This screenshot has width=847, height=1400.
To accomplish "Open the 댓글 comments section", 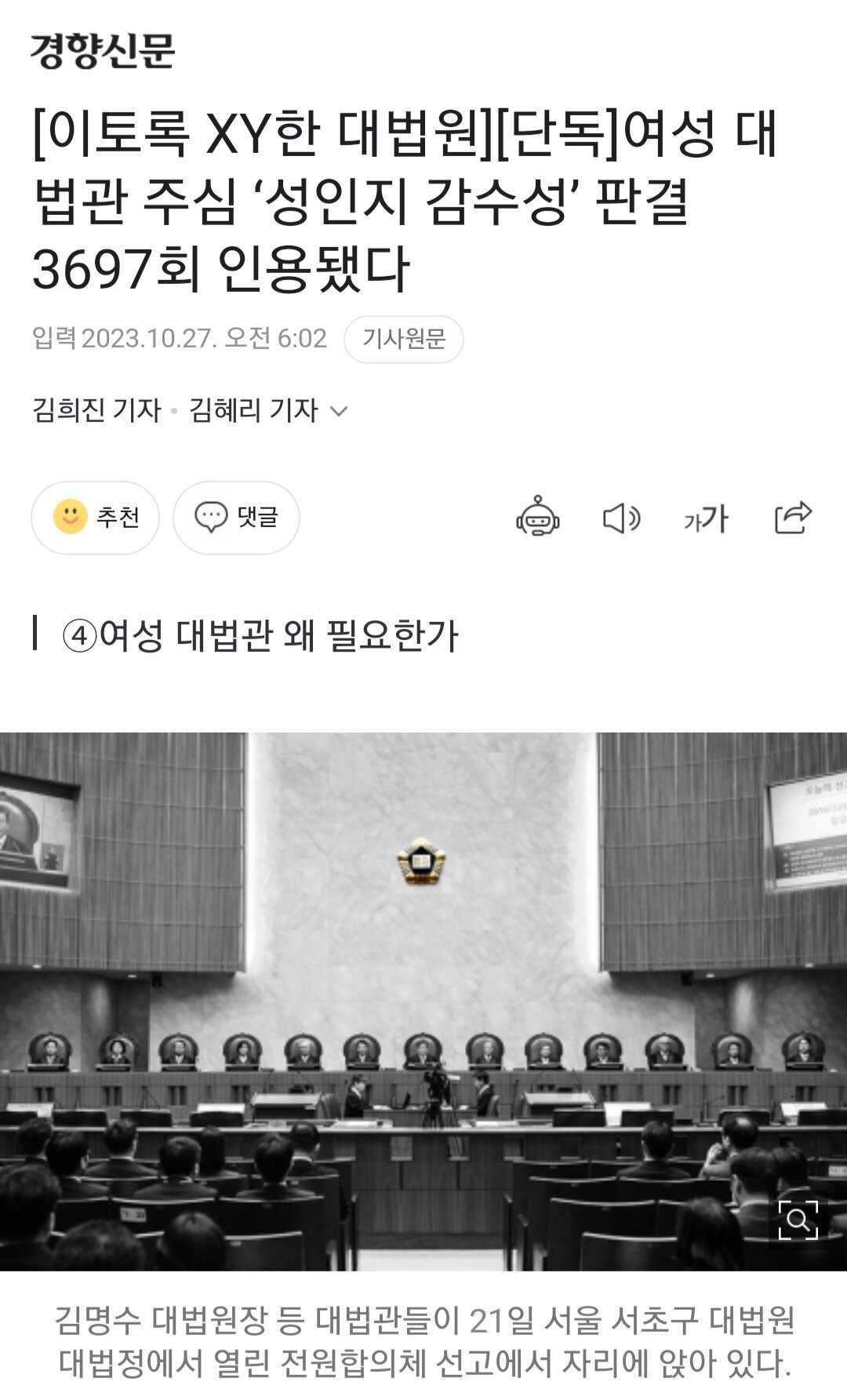I will coord(236,518).
